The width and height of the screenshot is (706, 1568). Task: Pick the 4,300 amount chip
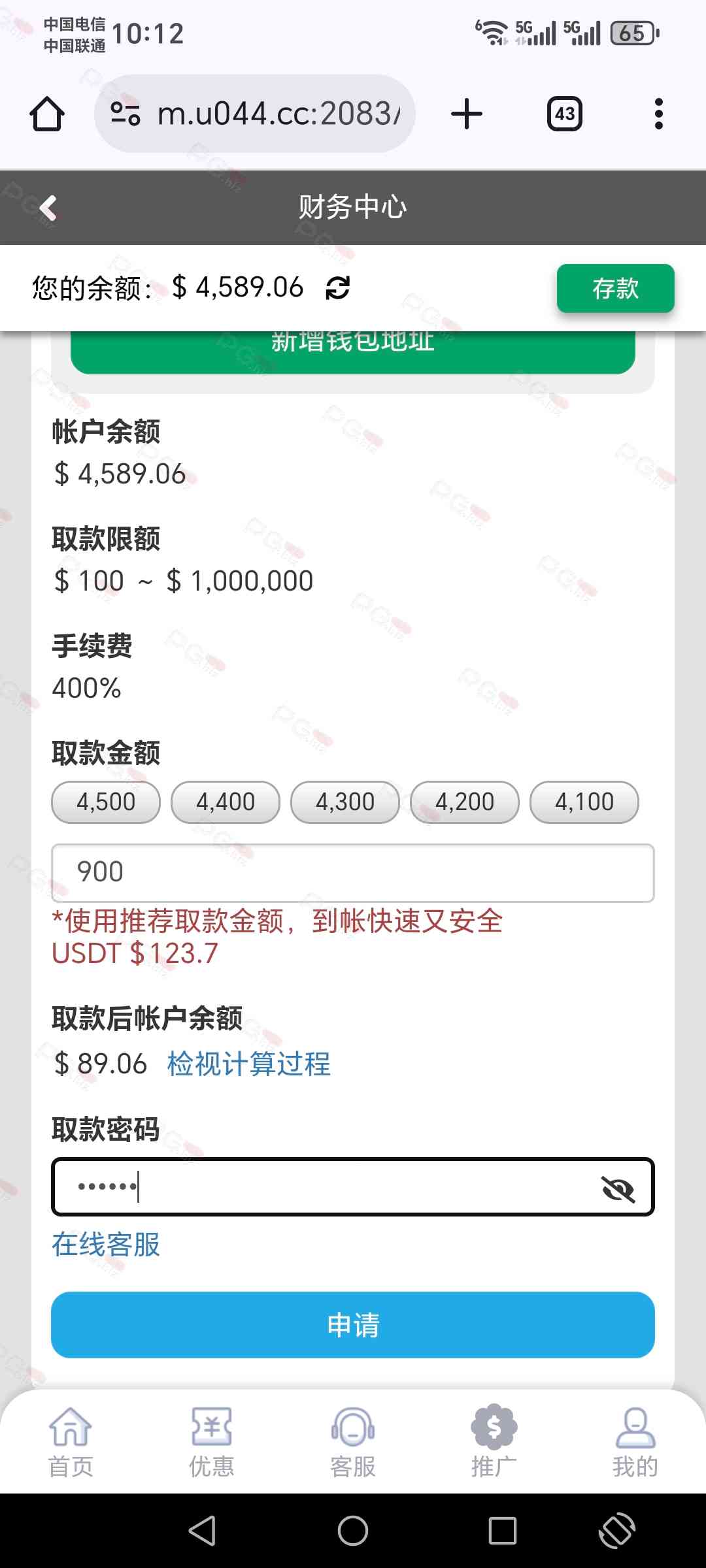[x=345, y=802]
